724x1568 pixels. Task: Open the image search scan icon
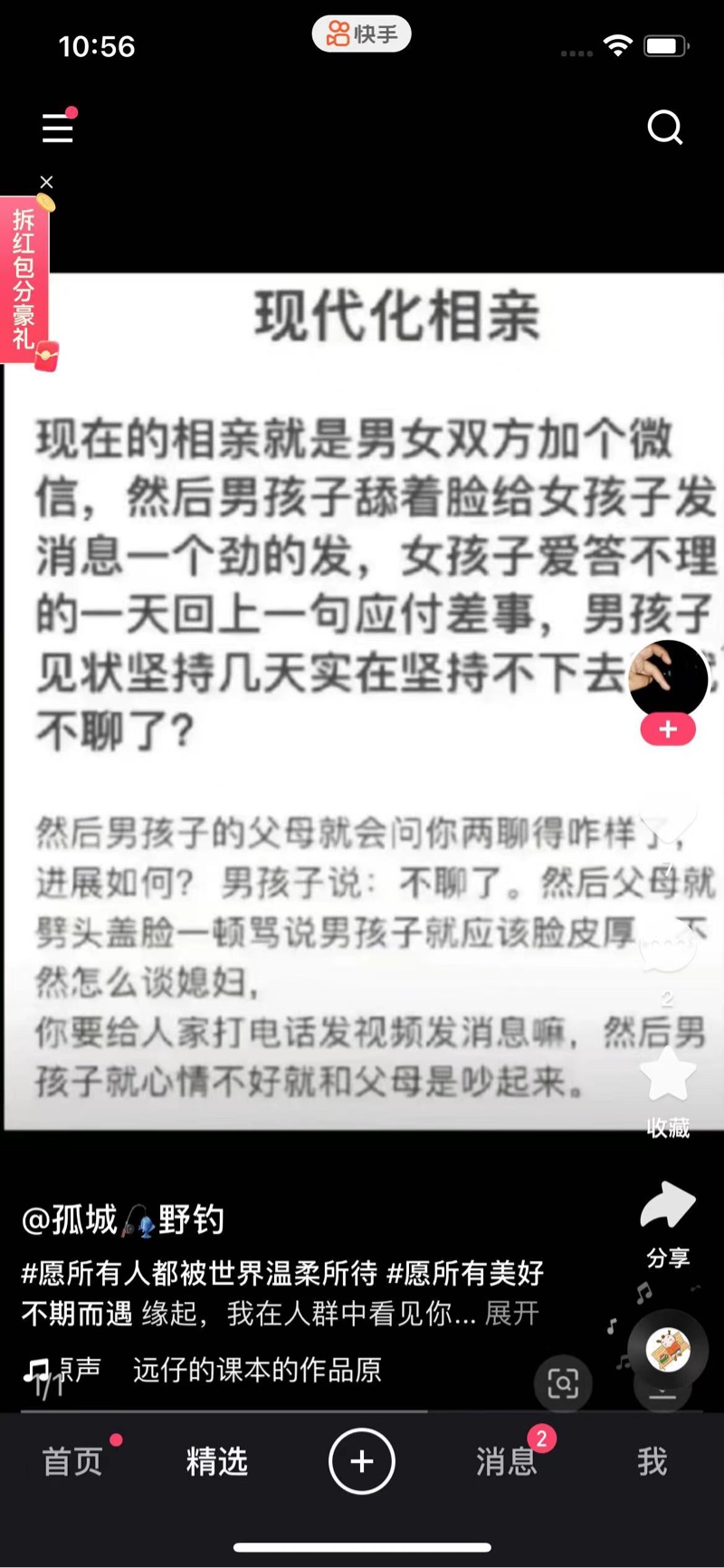coord(563,1383)
